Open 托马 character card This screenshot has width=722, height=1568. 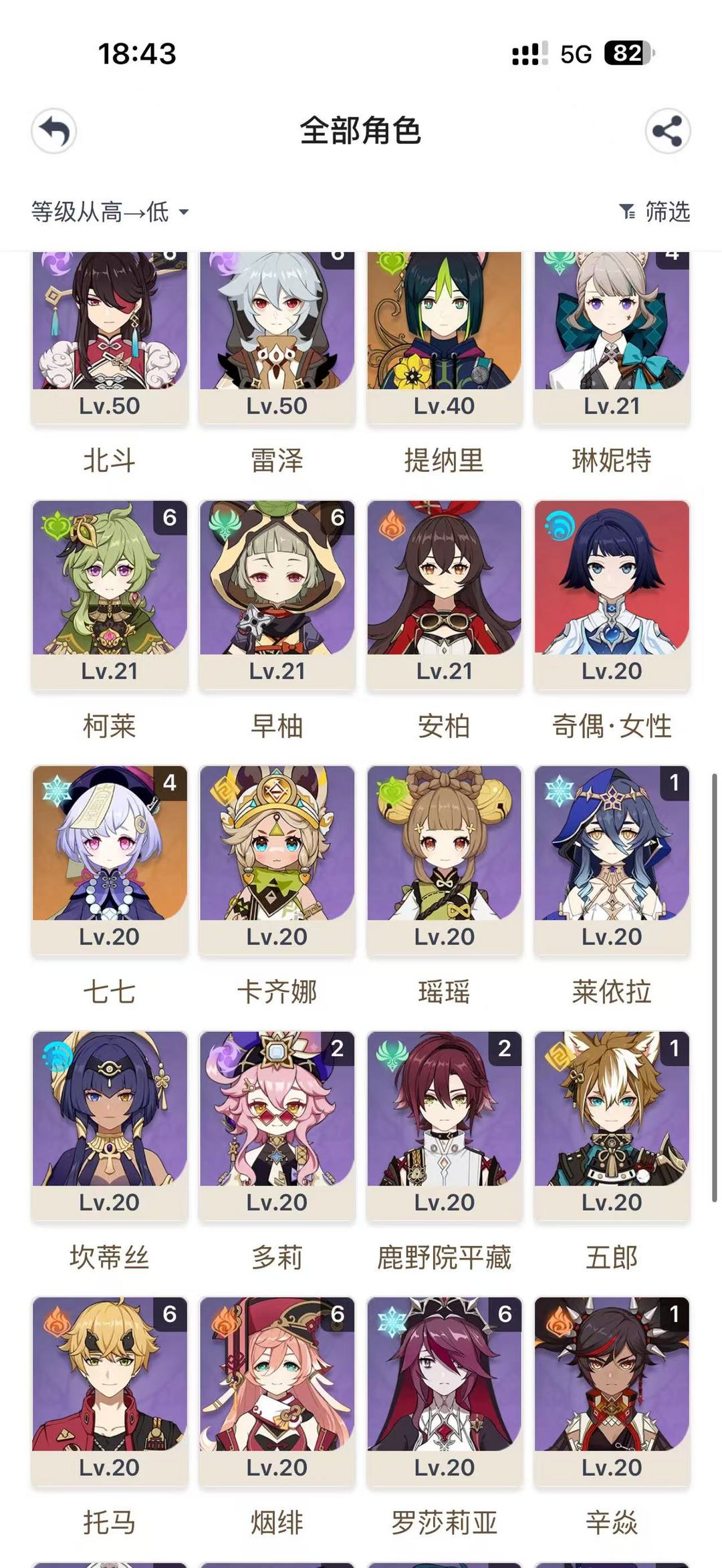[110, 1392]
